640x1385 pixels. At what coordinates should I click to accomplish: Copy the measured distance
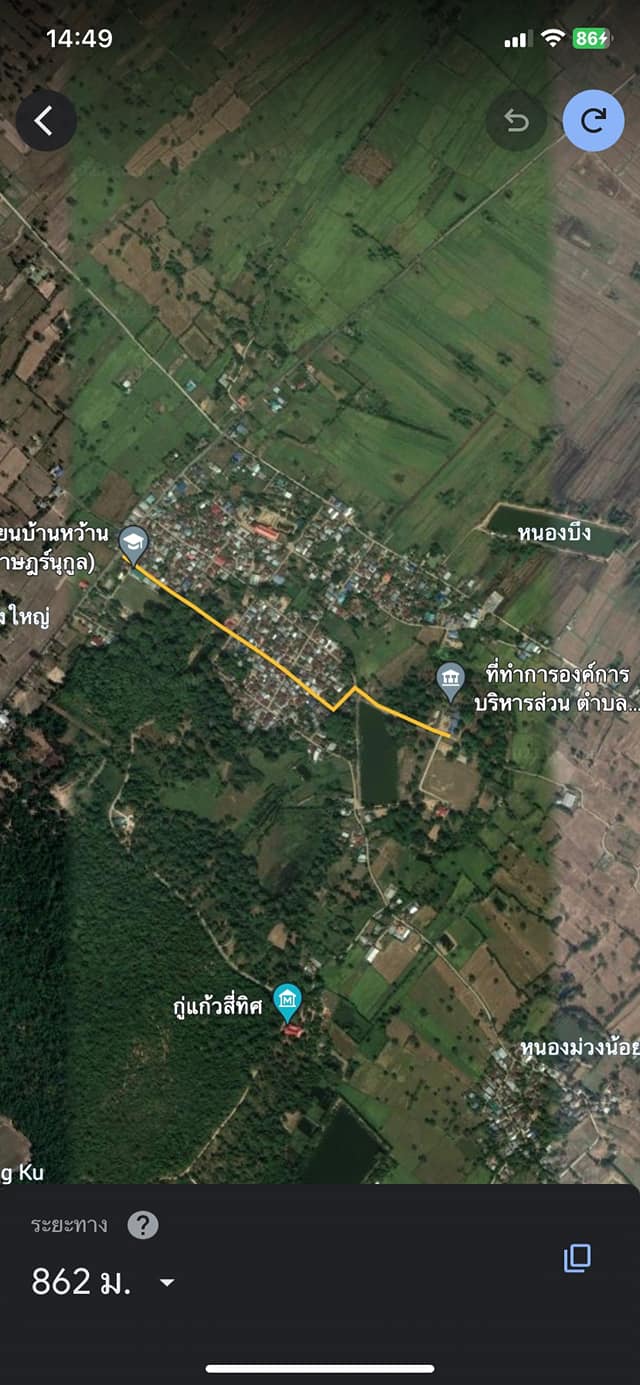[577, 1258]
